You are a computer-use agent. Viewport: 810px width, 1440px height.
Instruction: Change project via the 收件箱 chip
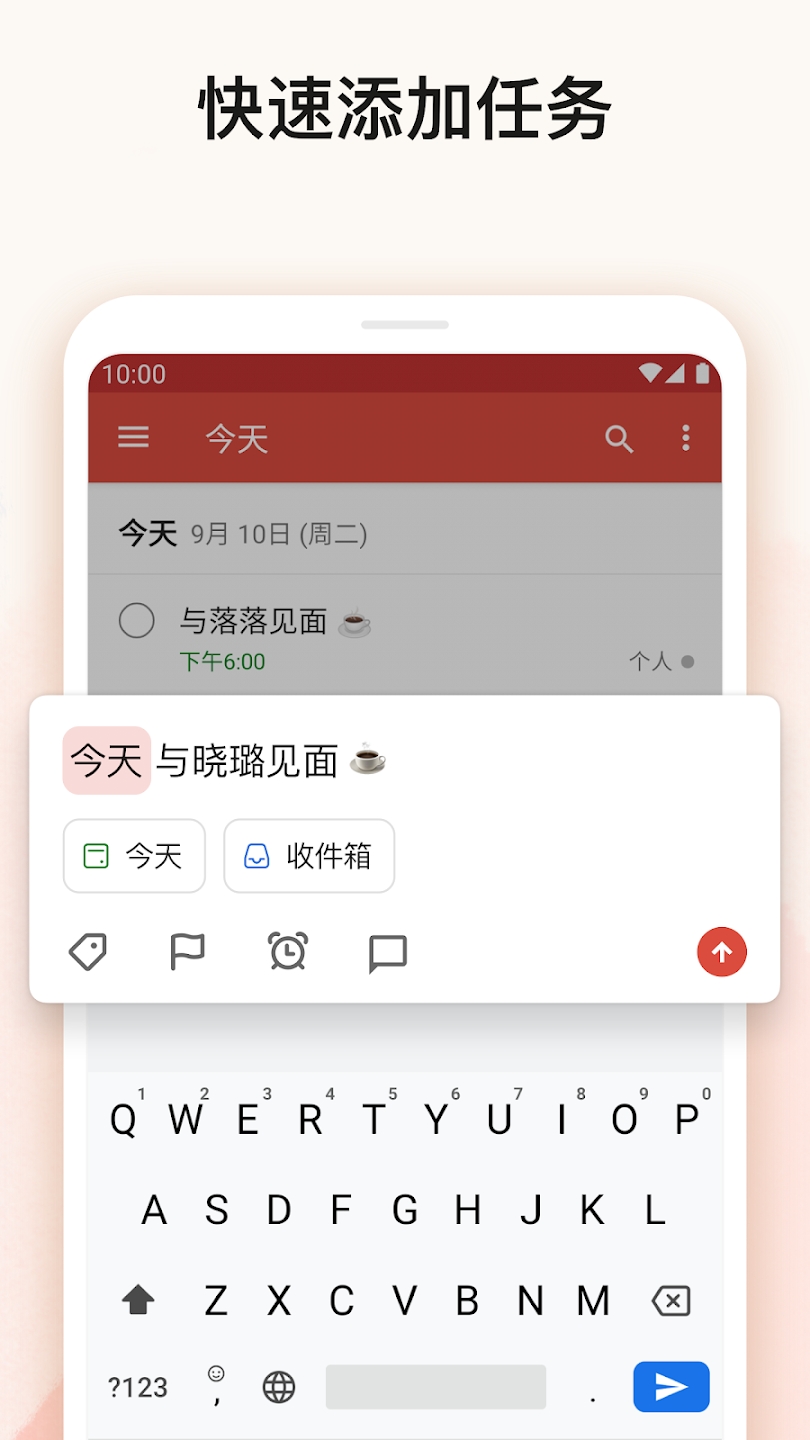point(309,855)
